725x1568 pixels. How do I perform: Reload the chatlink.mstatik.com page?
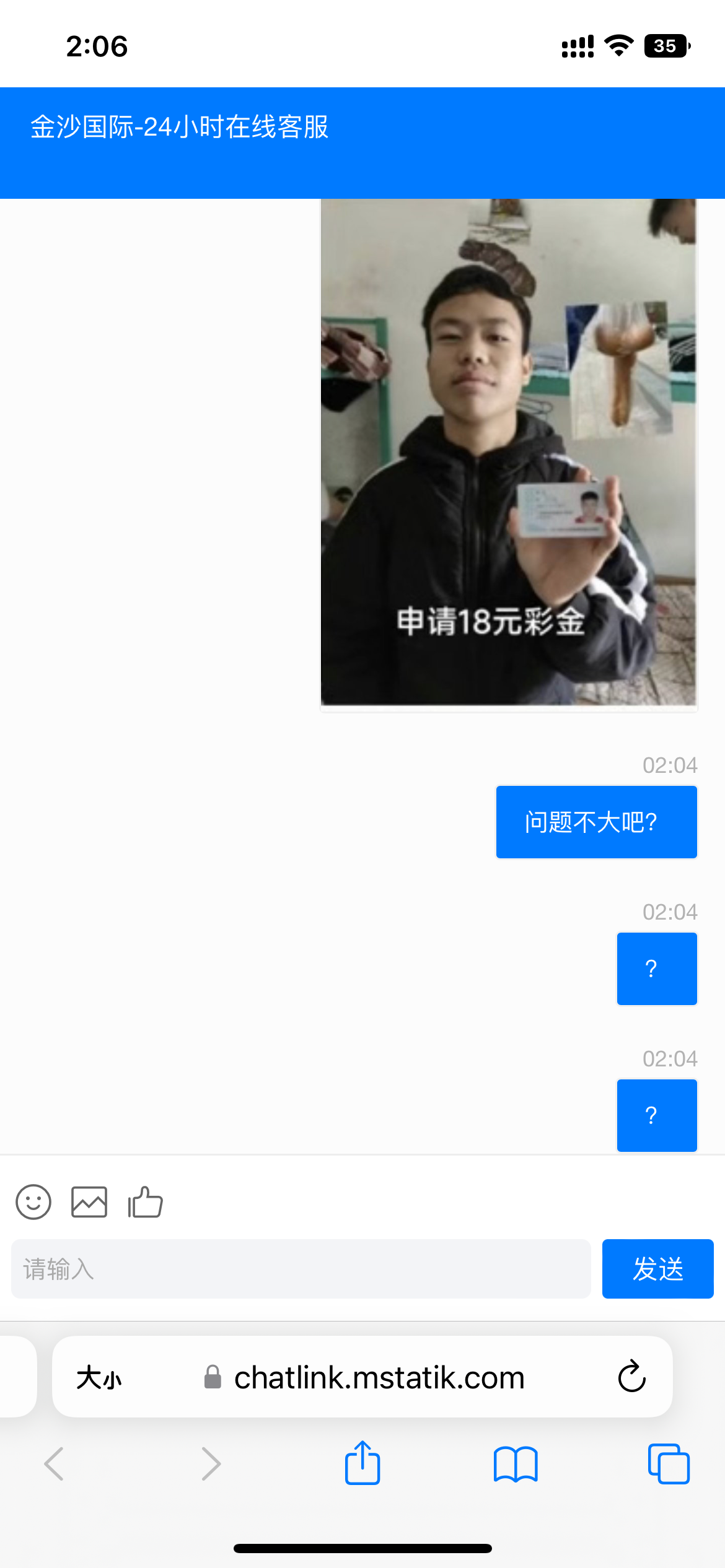click(x=631, y=1377)
